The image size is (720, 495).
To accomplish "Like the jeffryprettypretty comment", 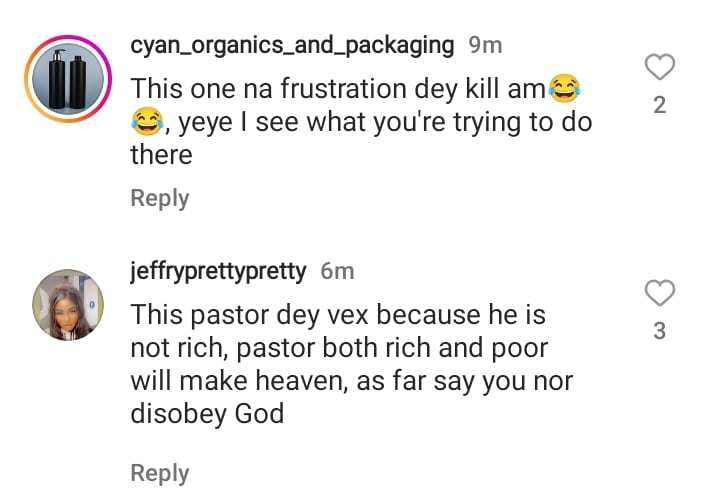I will coord(659,294).
